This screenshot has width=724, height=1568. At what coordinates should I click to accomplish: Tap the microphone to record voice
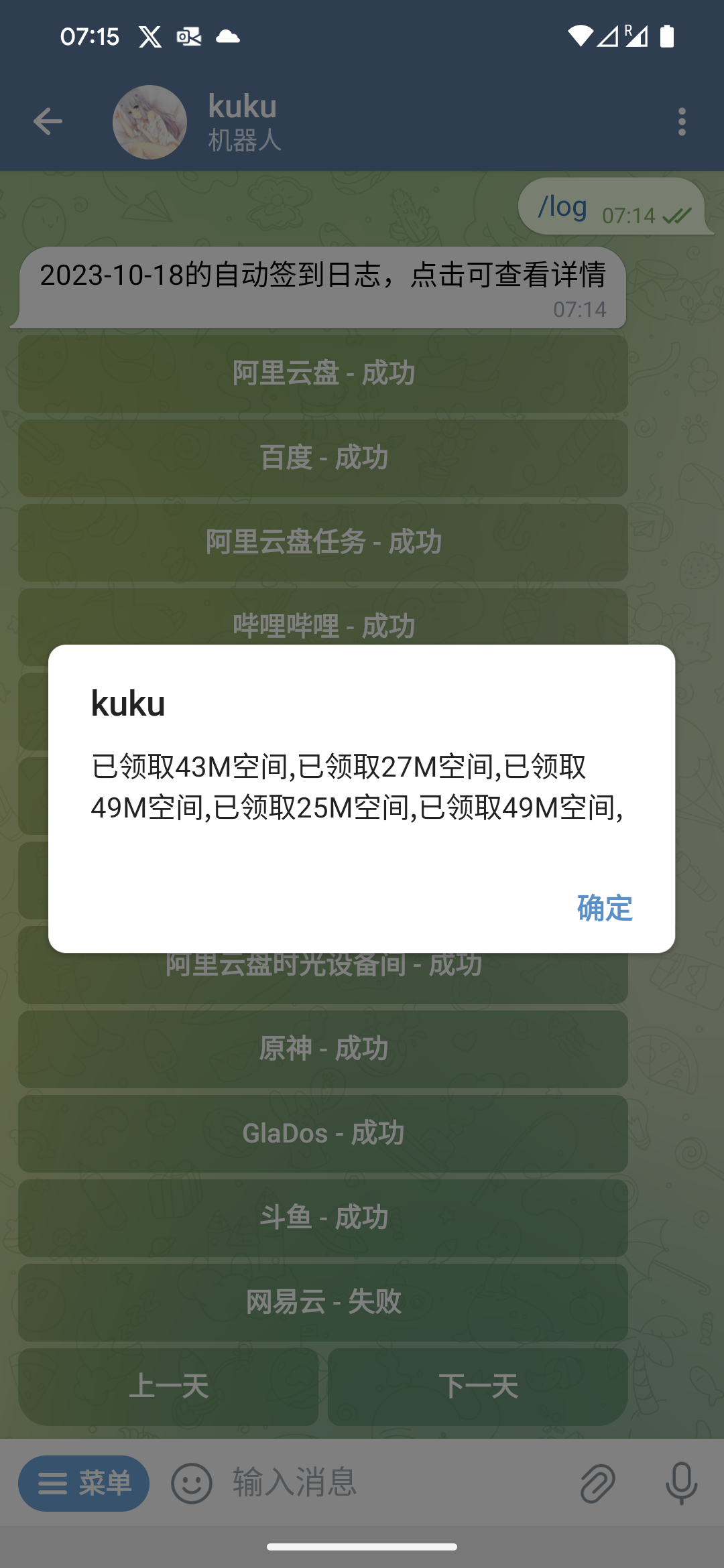[682, 1483]
